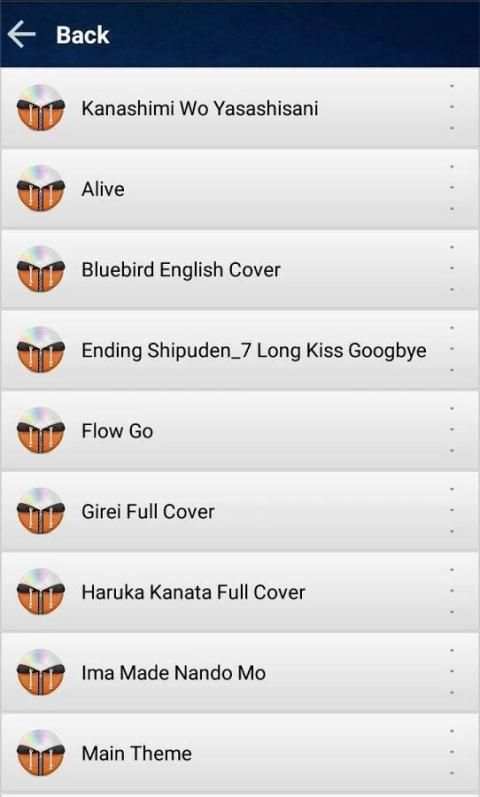Show options for Bluebird English Cover

[452, 269]
